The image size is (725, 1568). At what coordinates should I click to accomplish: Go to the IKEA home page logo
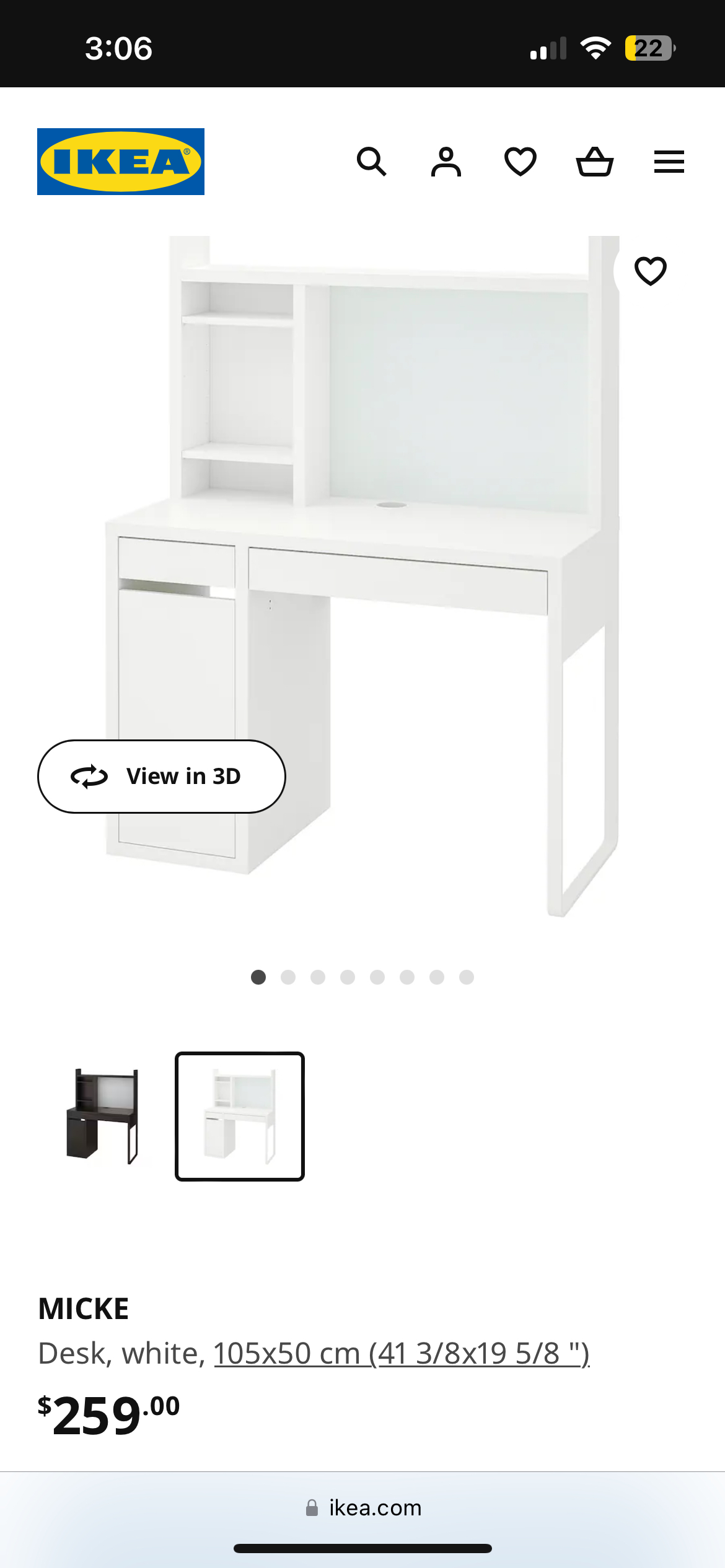pos(121,162)
